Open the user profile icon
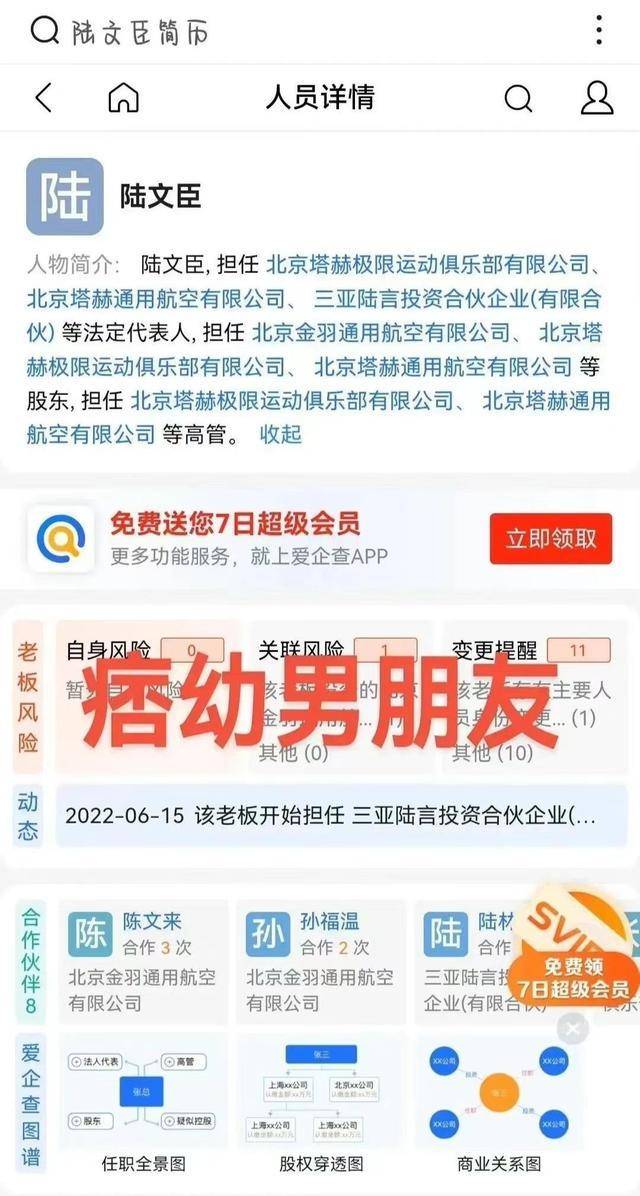 (x=597, y=98)
